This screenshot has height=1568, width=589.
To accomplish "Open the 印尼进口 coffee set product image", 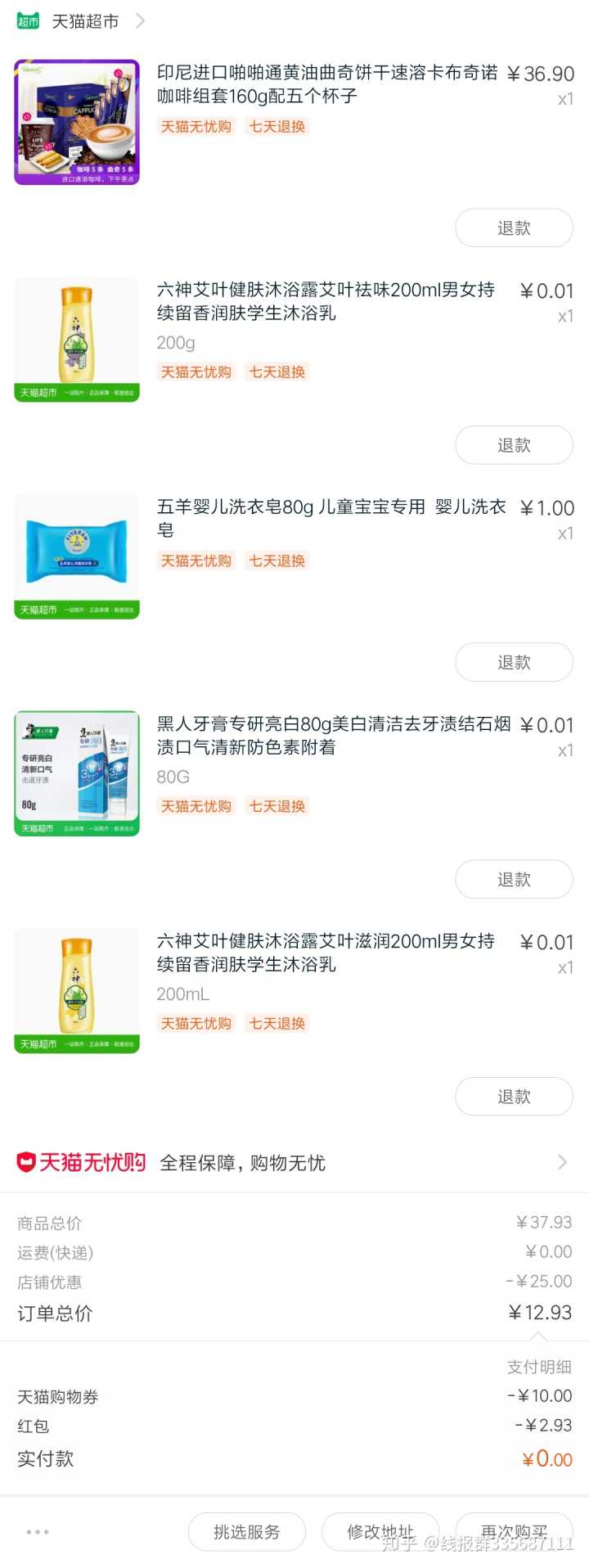I will click(x=77, y=122).
